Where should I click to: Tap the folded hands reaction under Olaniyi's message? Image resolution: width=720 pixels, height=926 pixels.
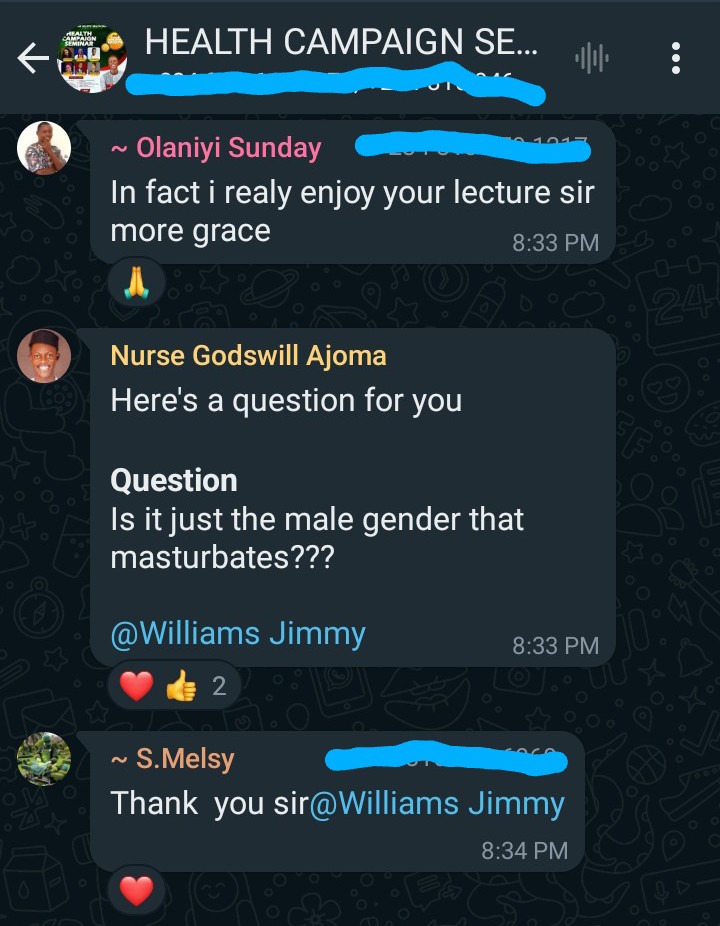point(136,282)
